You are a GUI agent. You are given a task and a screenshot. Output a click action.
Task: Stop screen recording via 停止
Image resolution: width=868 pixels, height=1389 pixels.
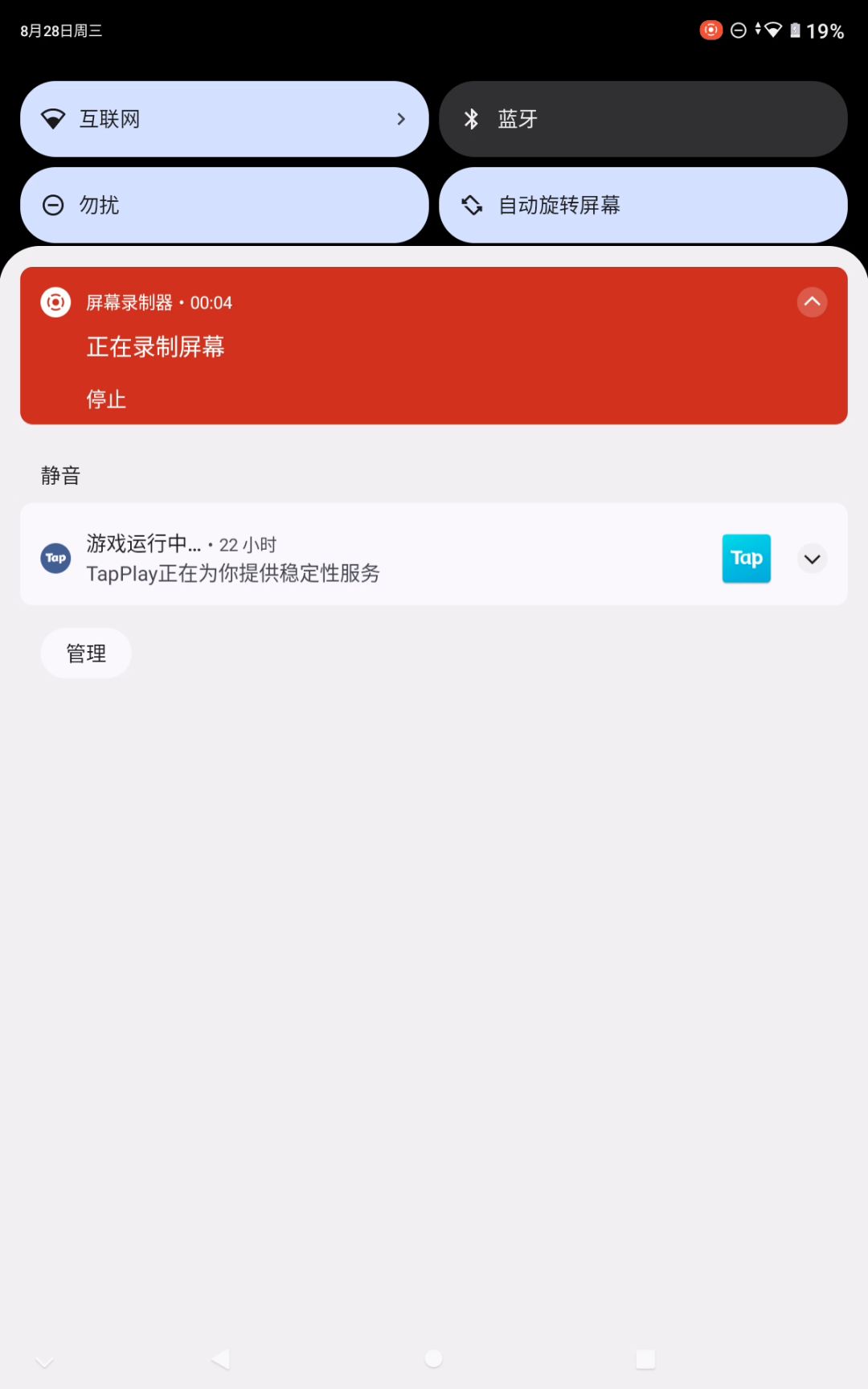106,399
